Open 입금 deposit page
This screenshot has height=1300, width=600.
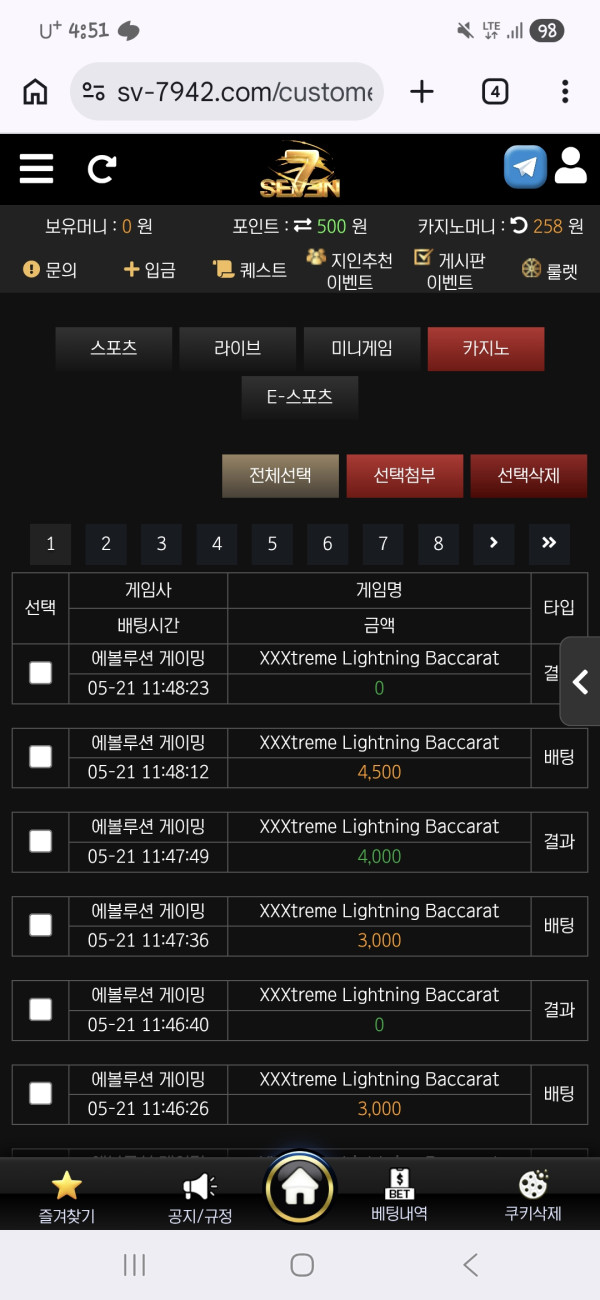click(149, 270)
